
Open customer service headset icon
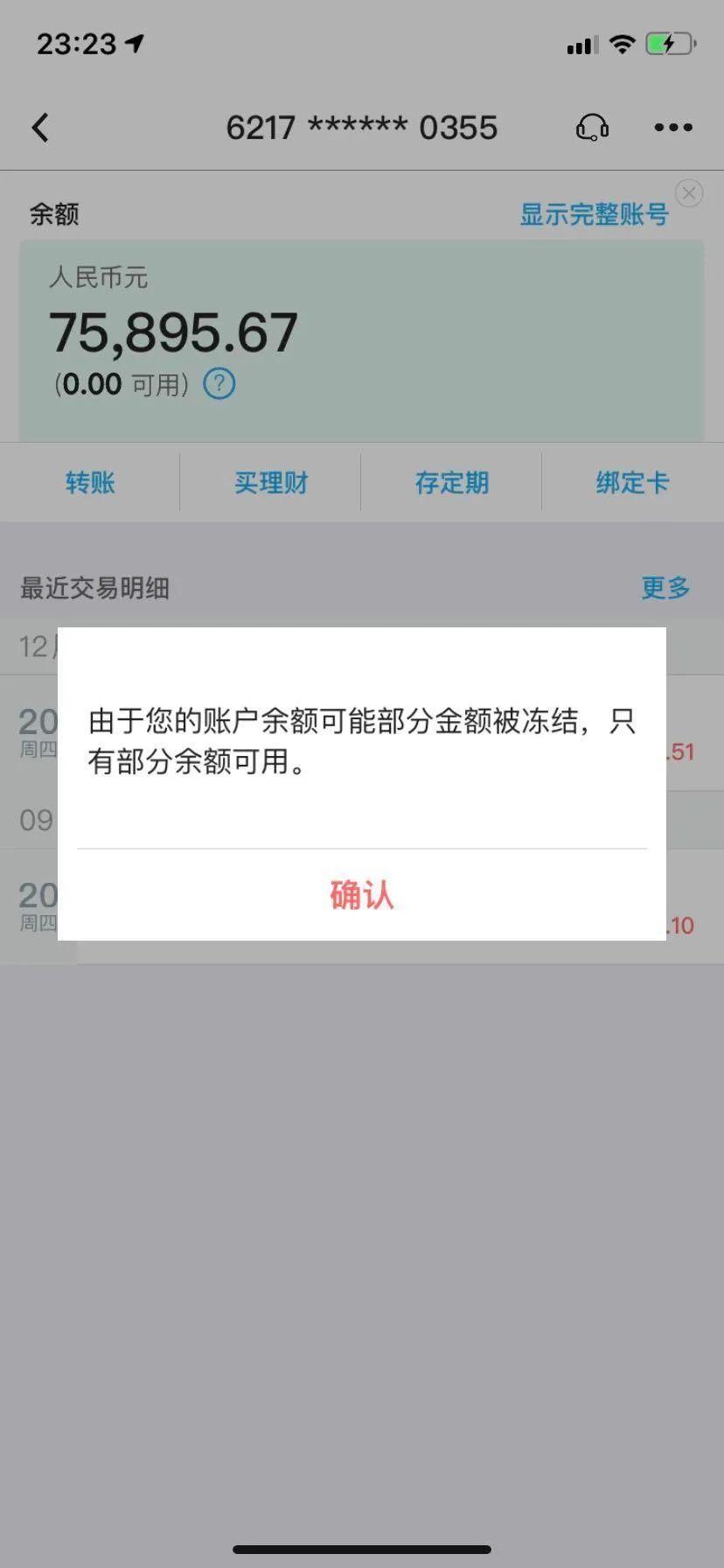coord(592,128)
